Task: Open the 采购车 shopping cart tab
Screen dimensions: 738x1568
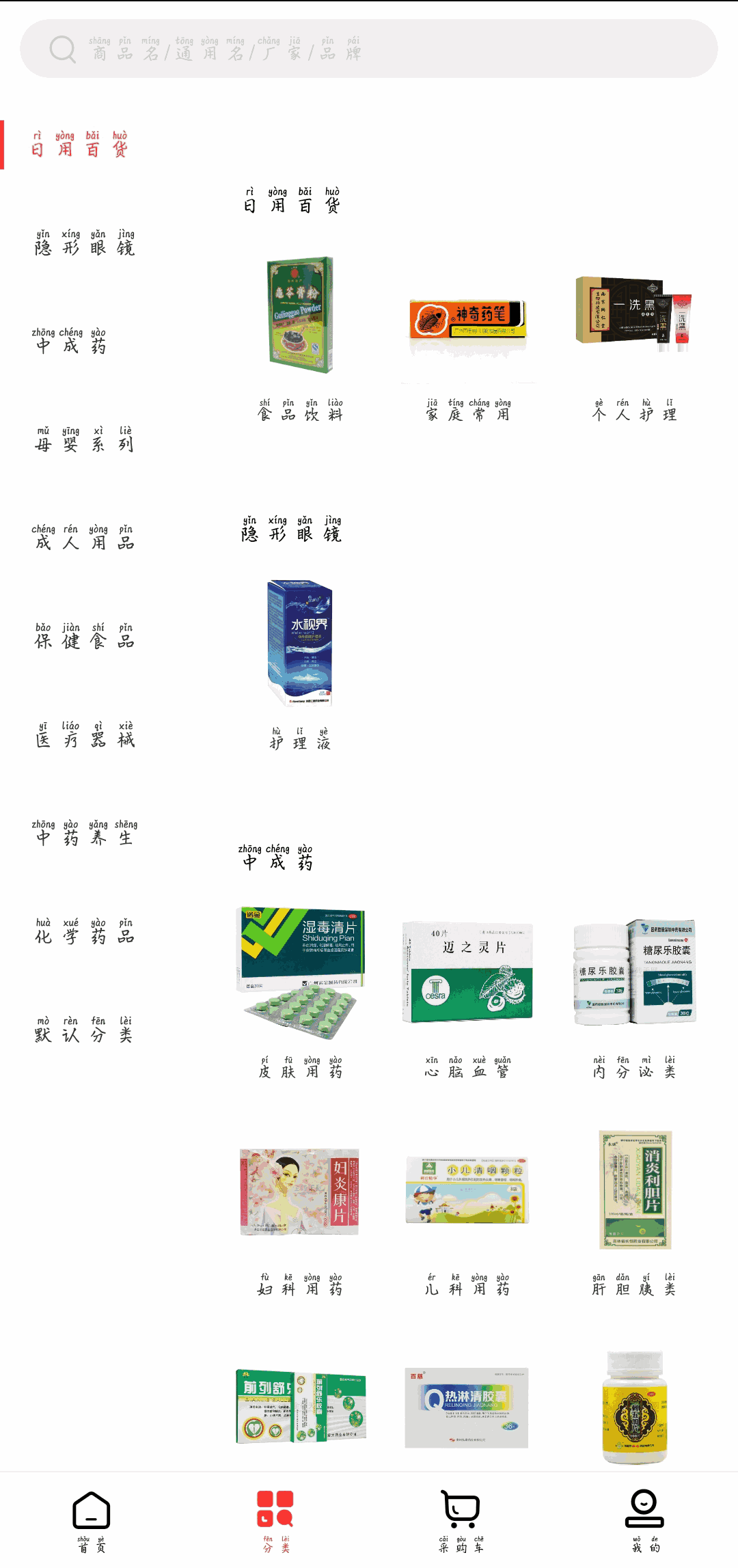Action: (461, 1519)
